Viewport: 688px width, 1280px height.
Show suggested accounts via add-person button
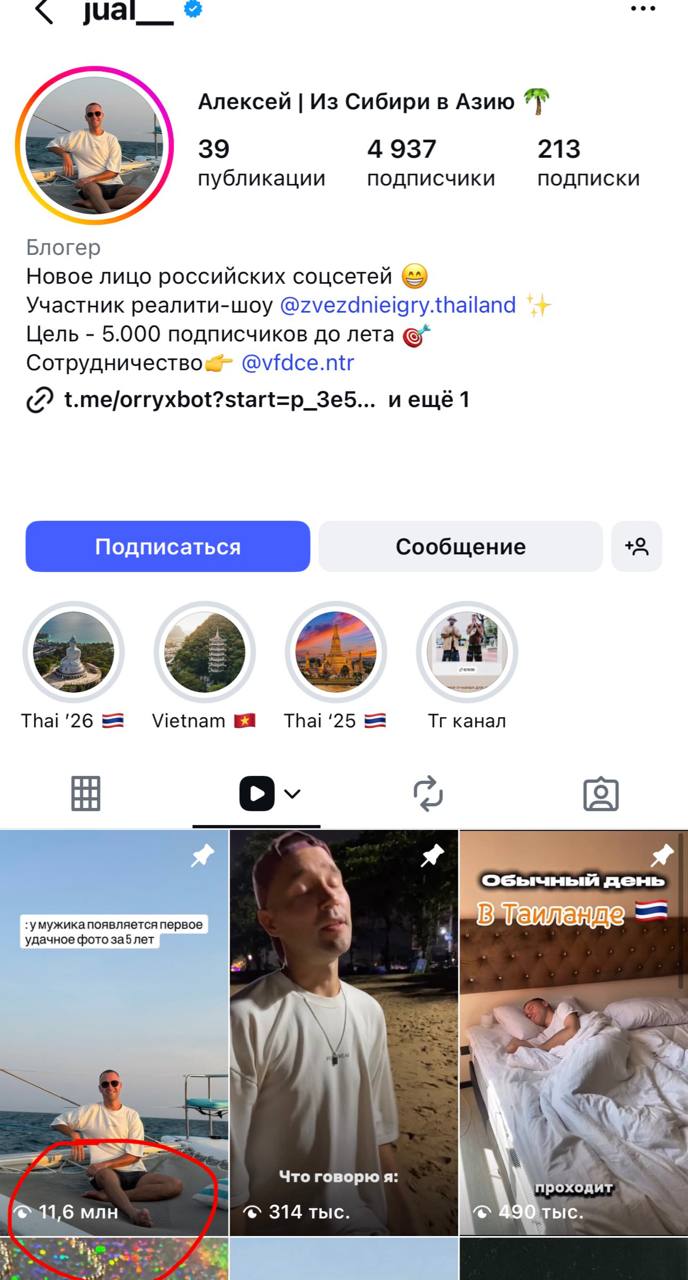click(x=637, y=546)
